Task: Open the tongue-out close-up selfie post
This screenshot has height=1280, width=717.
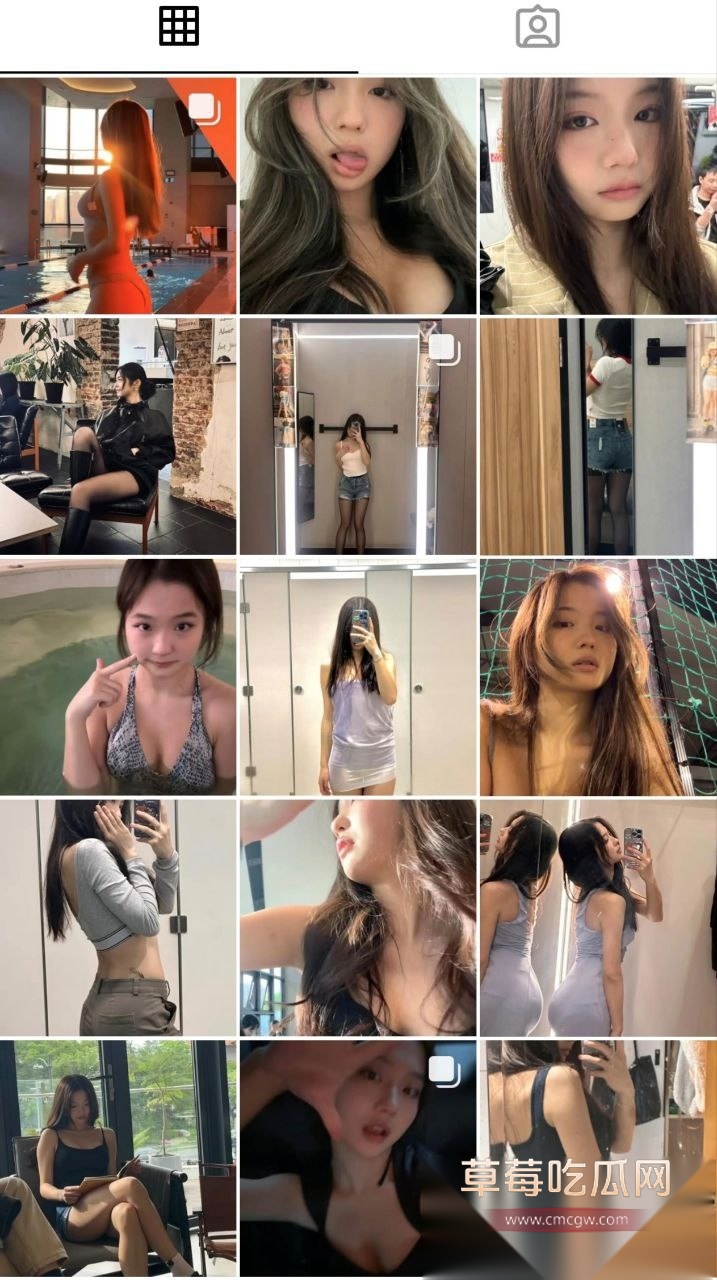Action: pyautogui.click(x=358, y=196)
